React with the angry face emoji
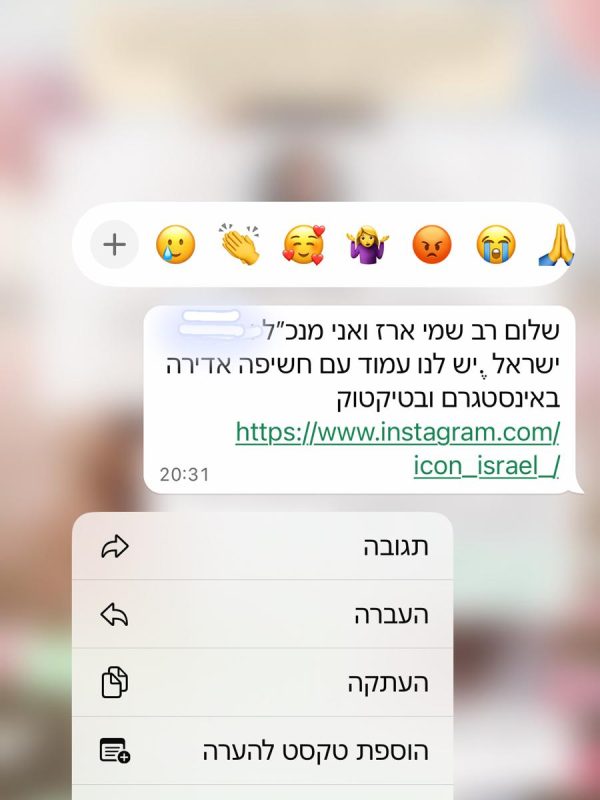The image size is (600, 800). click(x=432, y=244)
